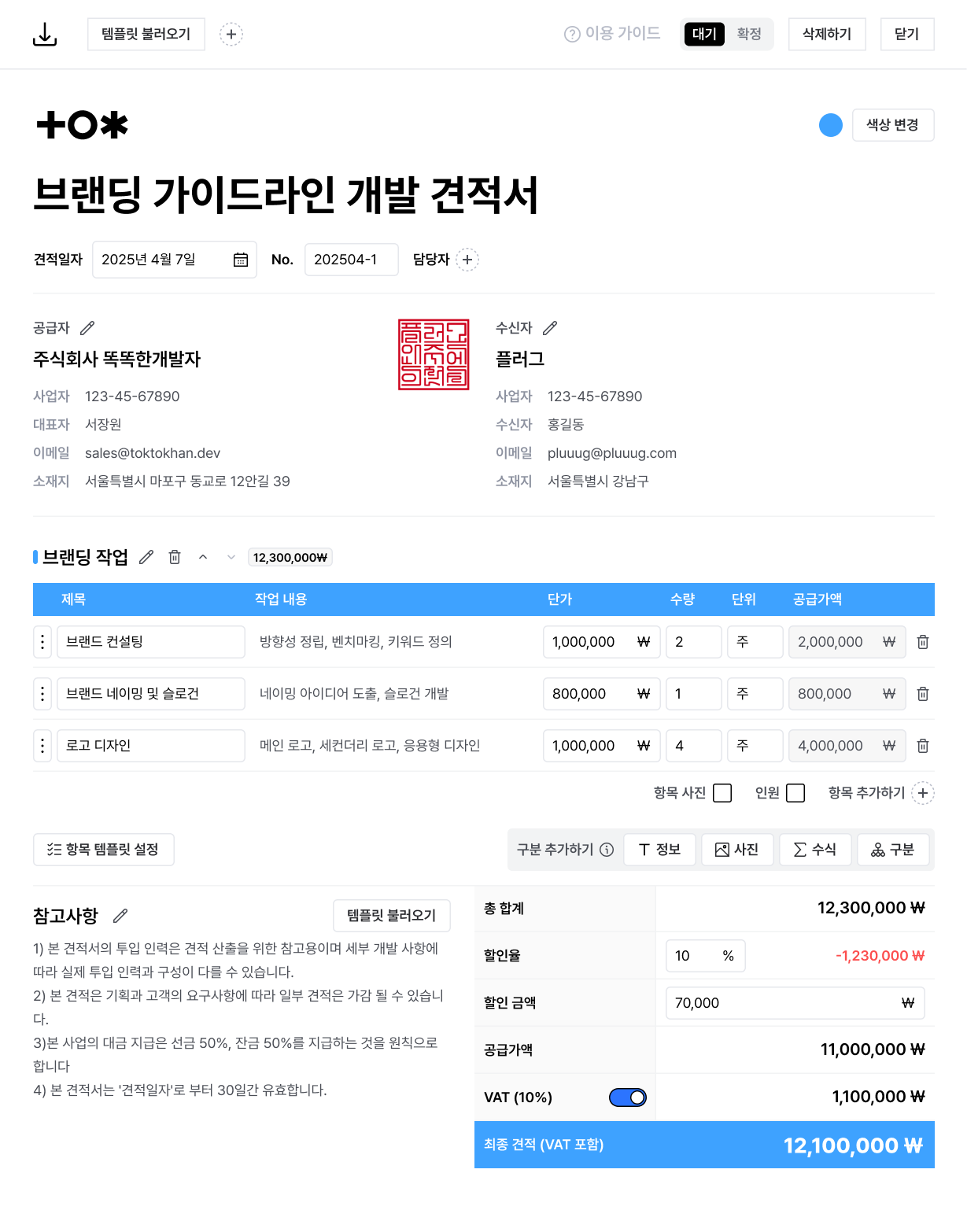Delete the 로고 디자인 row
Image resolution: width=967 pixels, height=1232 pixels.
pyautogui.click(x=923, y=746)
